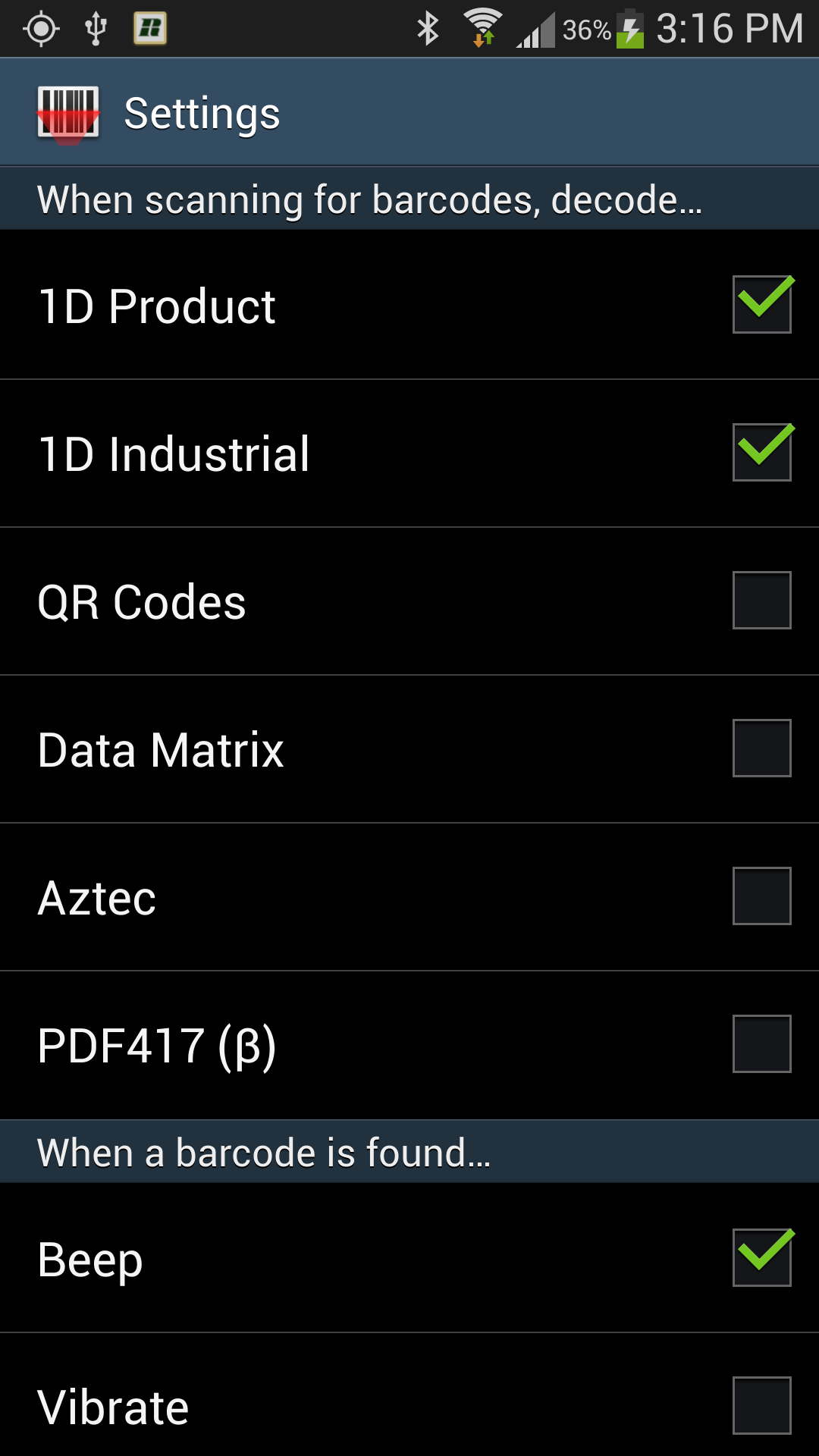This screenshot has width=819, height=1456.
Task: Disable 1D Industrial barcode decoding
Action: (x=761, y=453)
